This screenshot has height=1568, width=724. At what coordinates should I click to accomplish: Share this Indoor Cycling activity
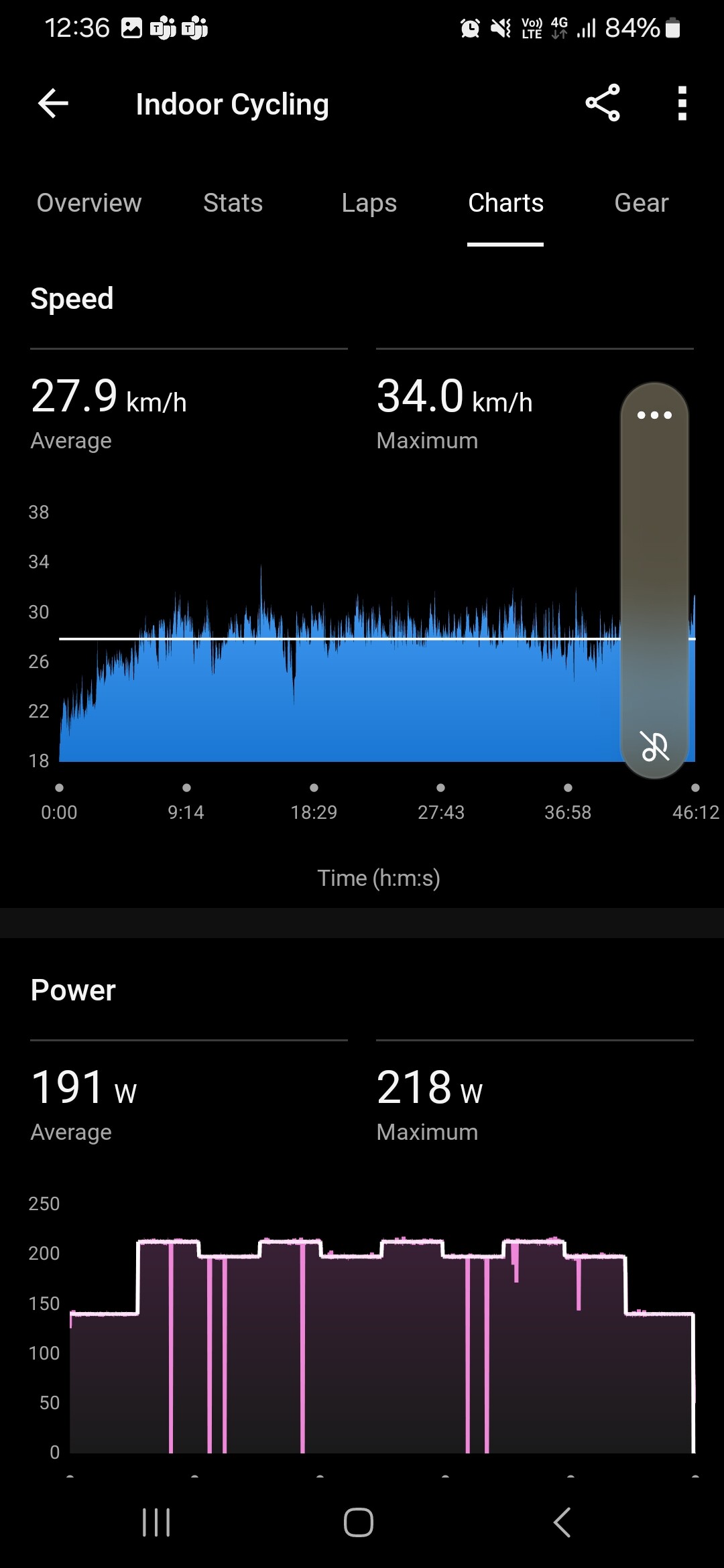click(603, 103)
